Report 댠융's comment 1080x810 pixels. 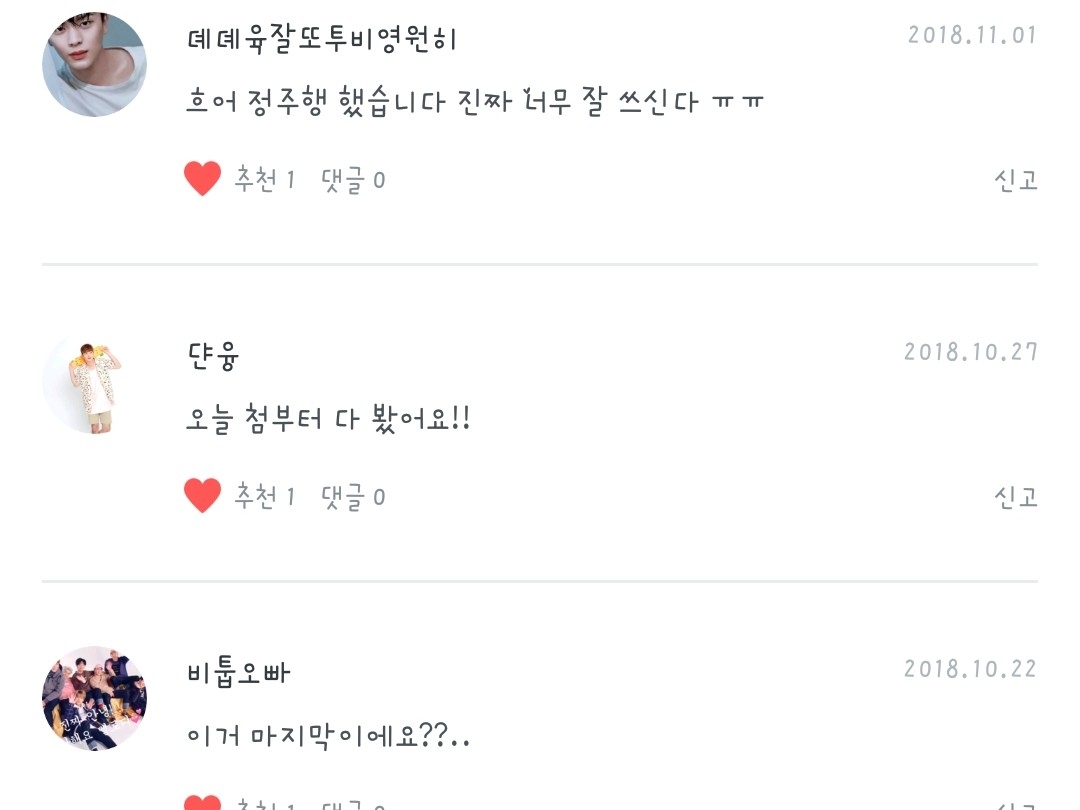click(x=1015, y=496)
